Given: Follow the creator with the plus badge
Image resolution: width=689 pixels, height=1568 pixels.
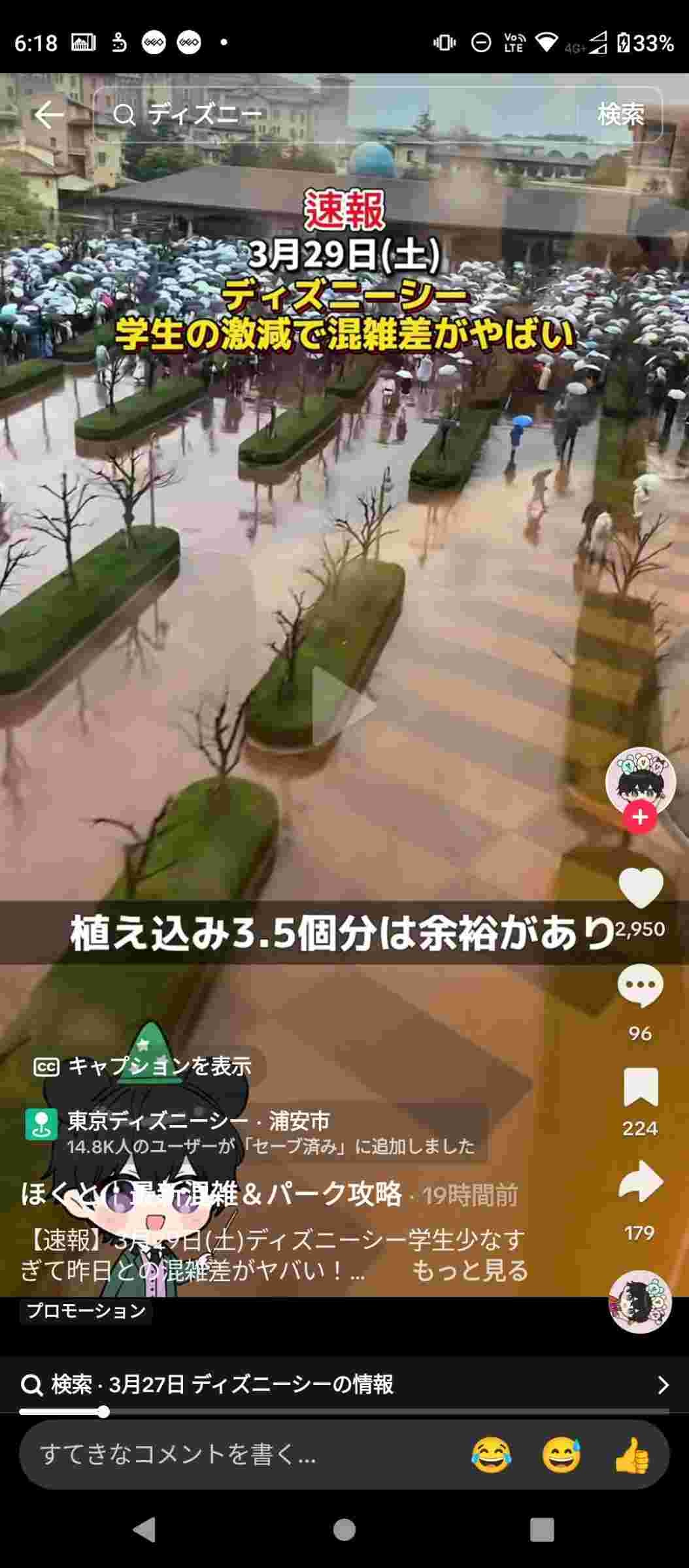Looking at the screenshot, I should tap(640, 817).
